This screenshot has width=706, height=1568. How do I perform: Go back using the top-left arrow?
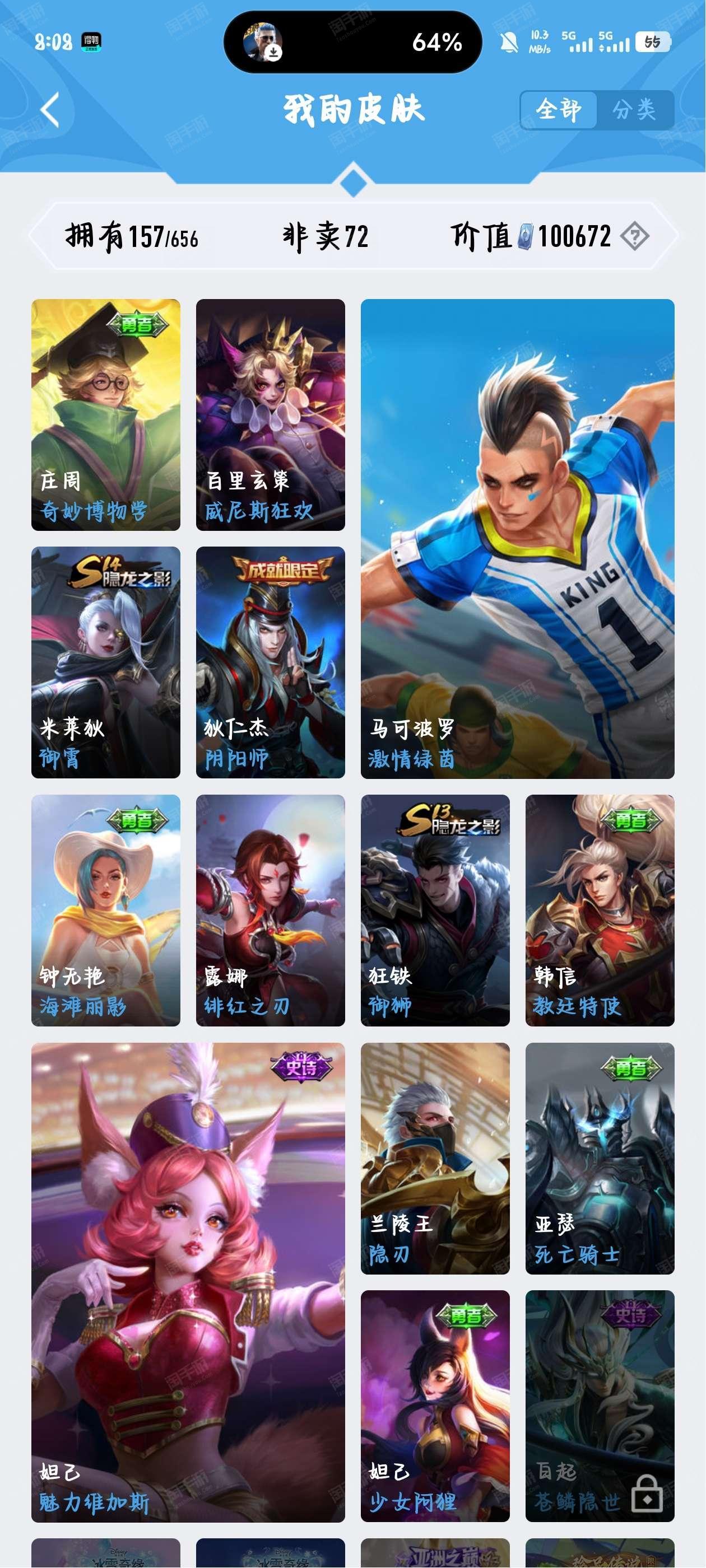click(x=49, y=110)
